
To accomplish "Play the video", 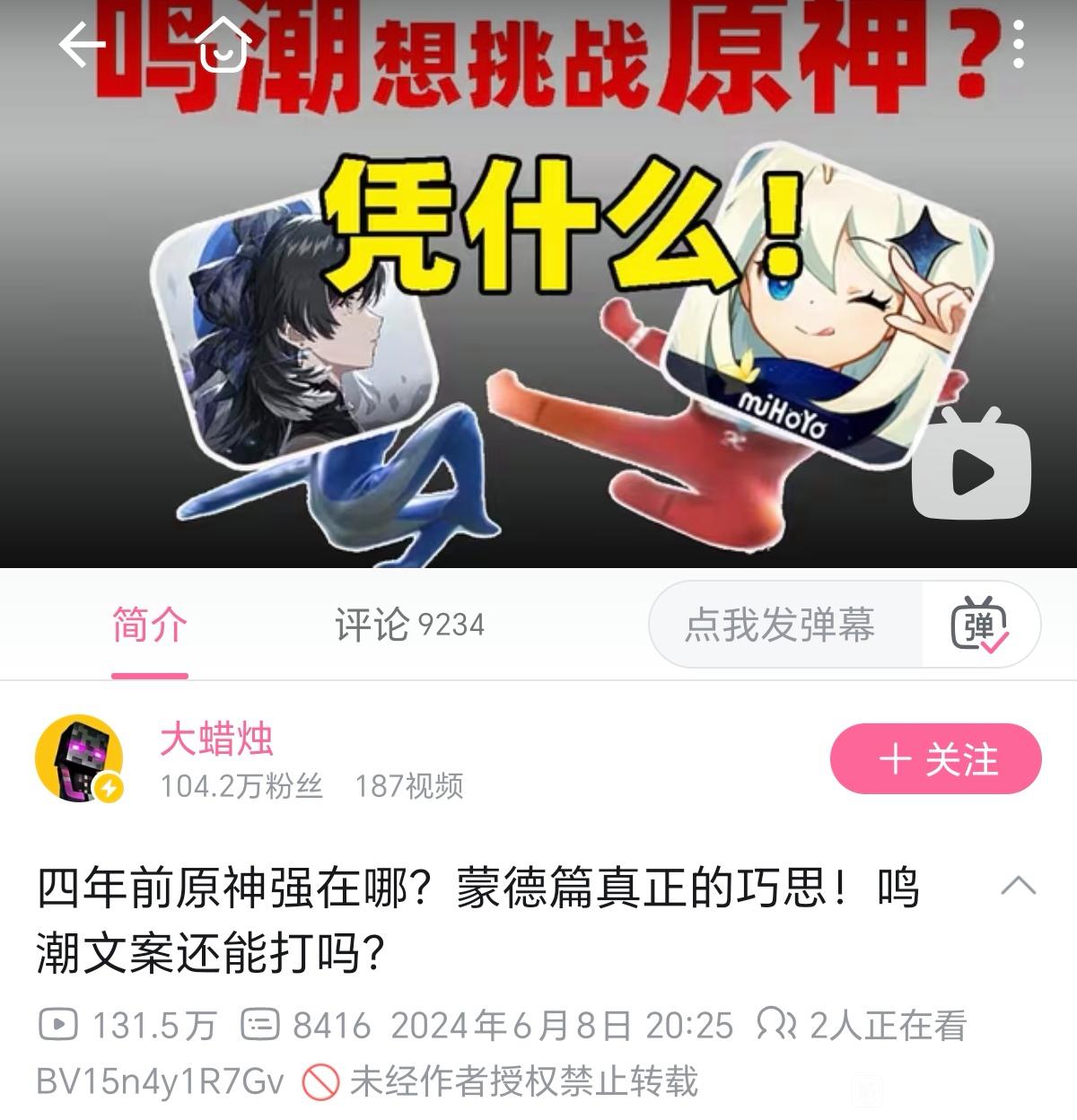I will click(x=970, y=463).
